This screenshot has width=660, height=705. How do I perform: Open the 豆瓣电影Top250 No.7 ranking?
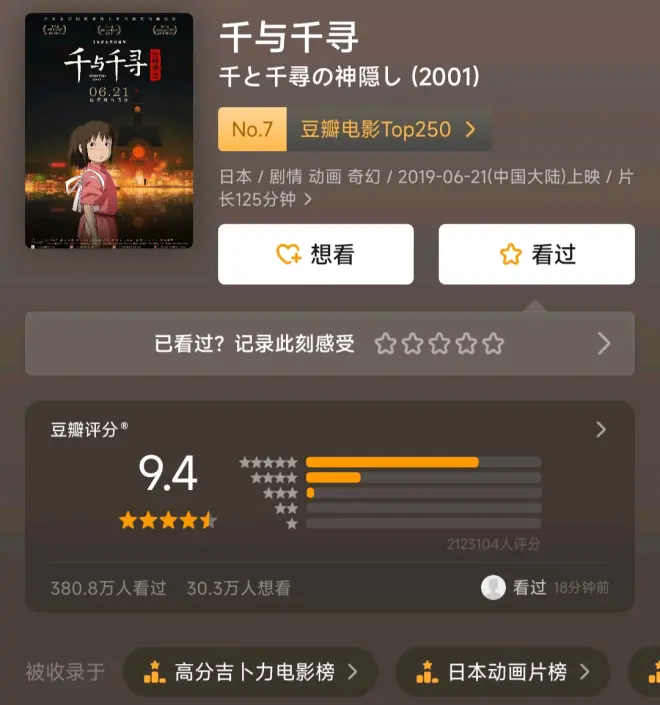(x=354, y=129)
